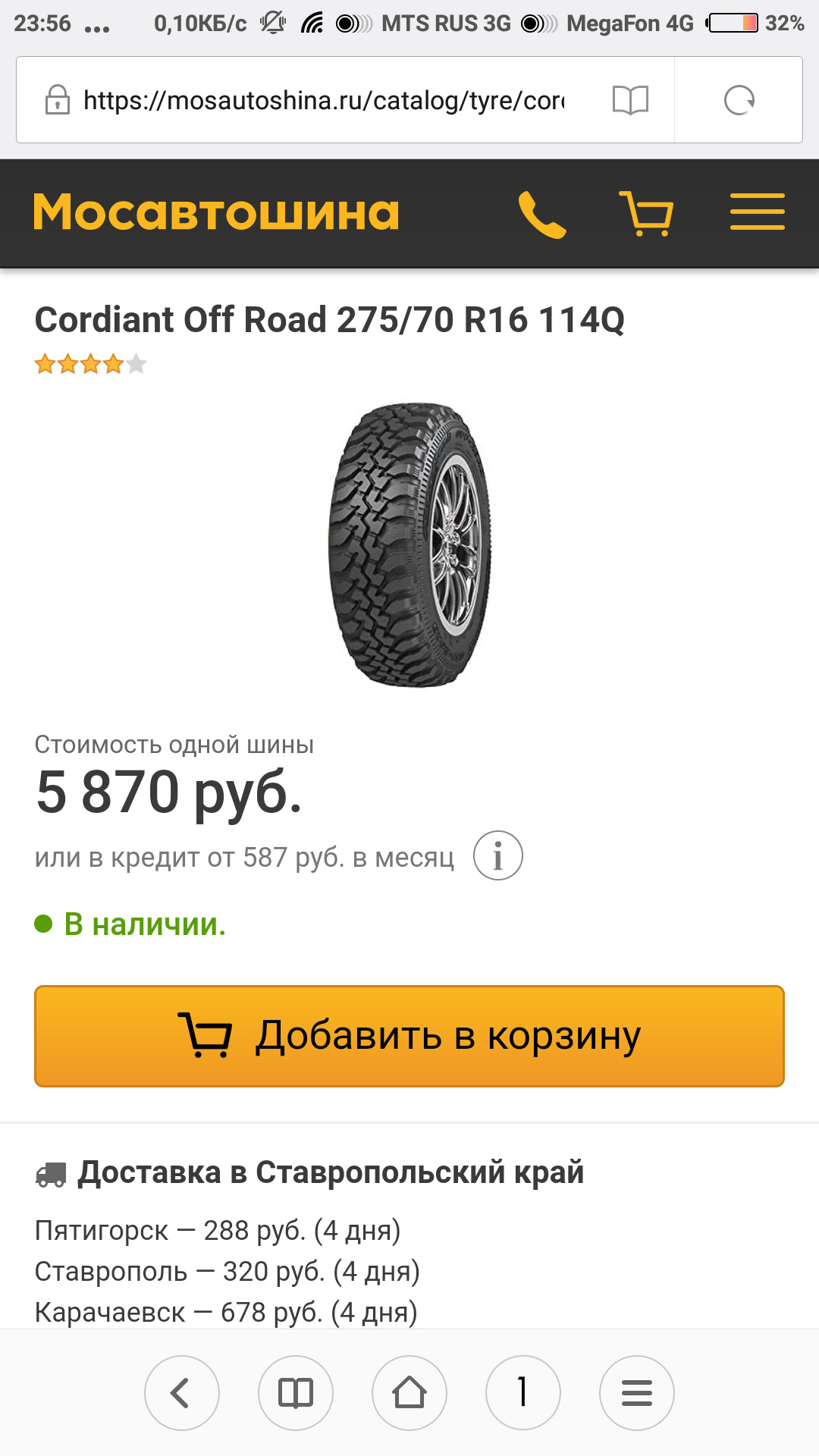
Task: Call the store via the phone icon
Action: 541,214
